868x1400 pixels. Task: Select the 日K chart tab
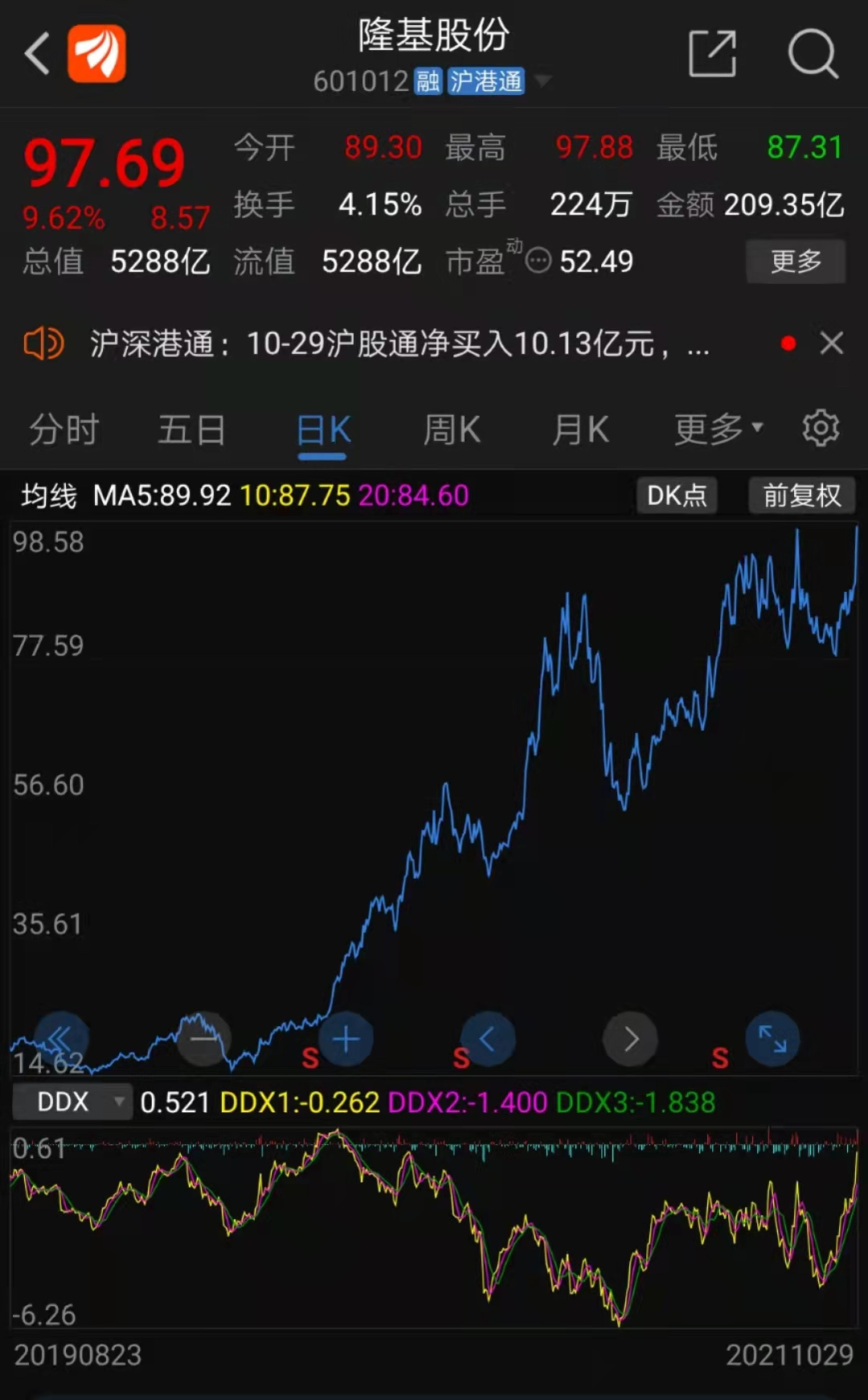point(323,429)
